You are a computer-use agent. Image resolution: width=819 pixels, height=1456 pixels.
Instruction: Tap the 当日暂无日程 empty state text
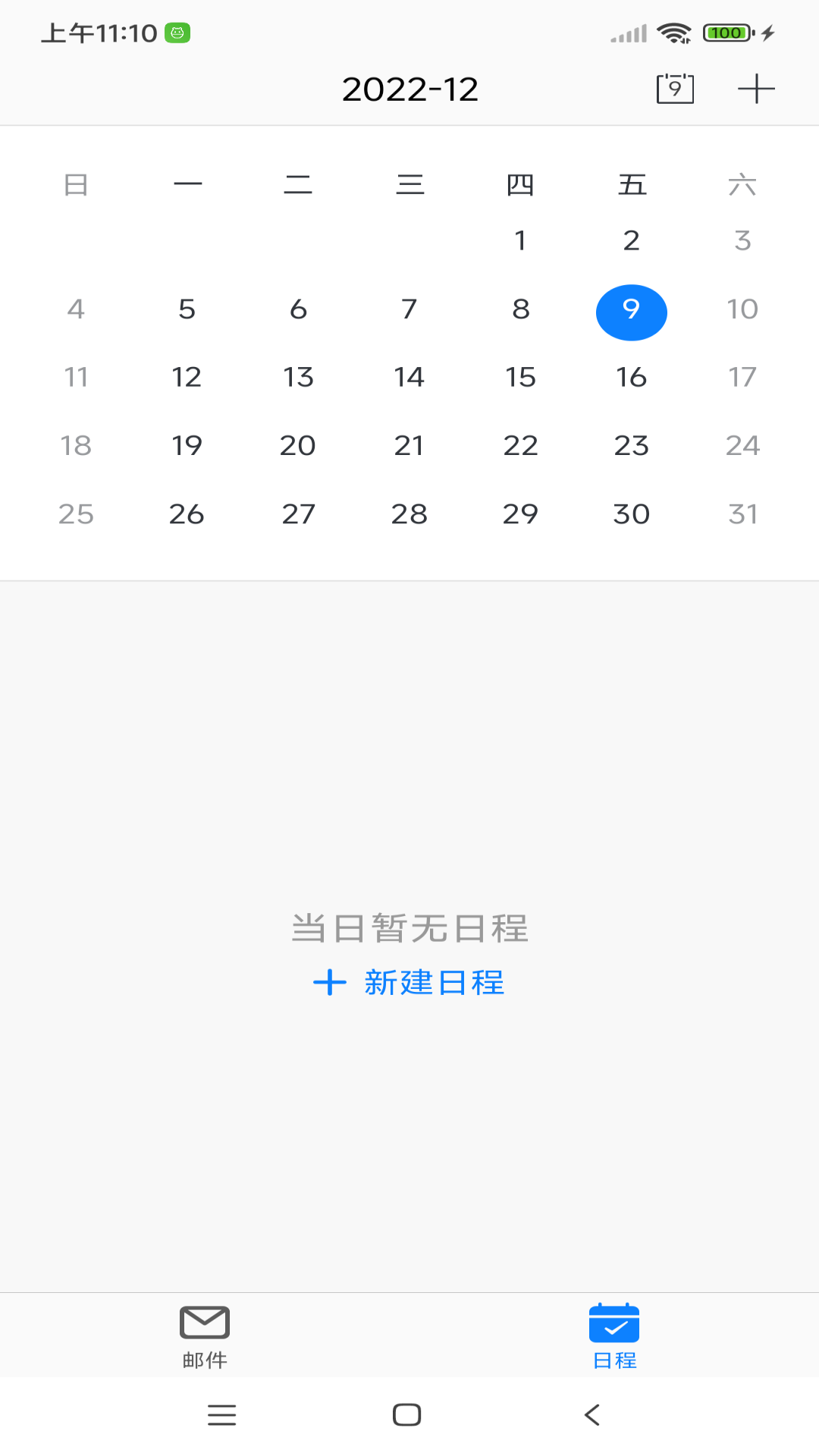(x=409, y=928)
